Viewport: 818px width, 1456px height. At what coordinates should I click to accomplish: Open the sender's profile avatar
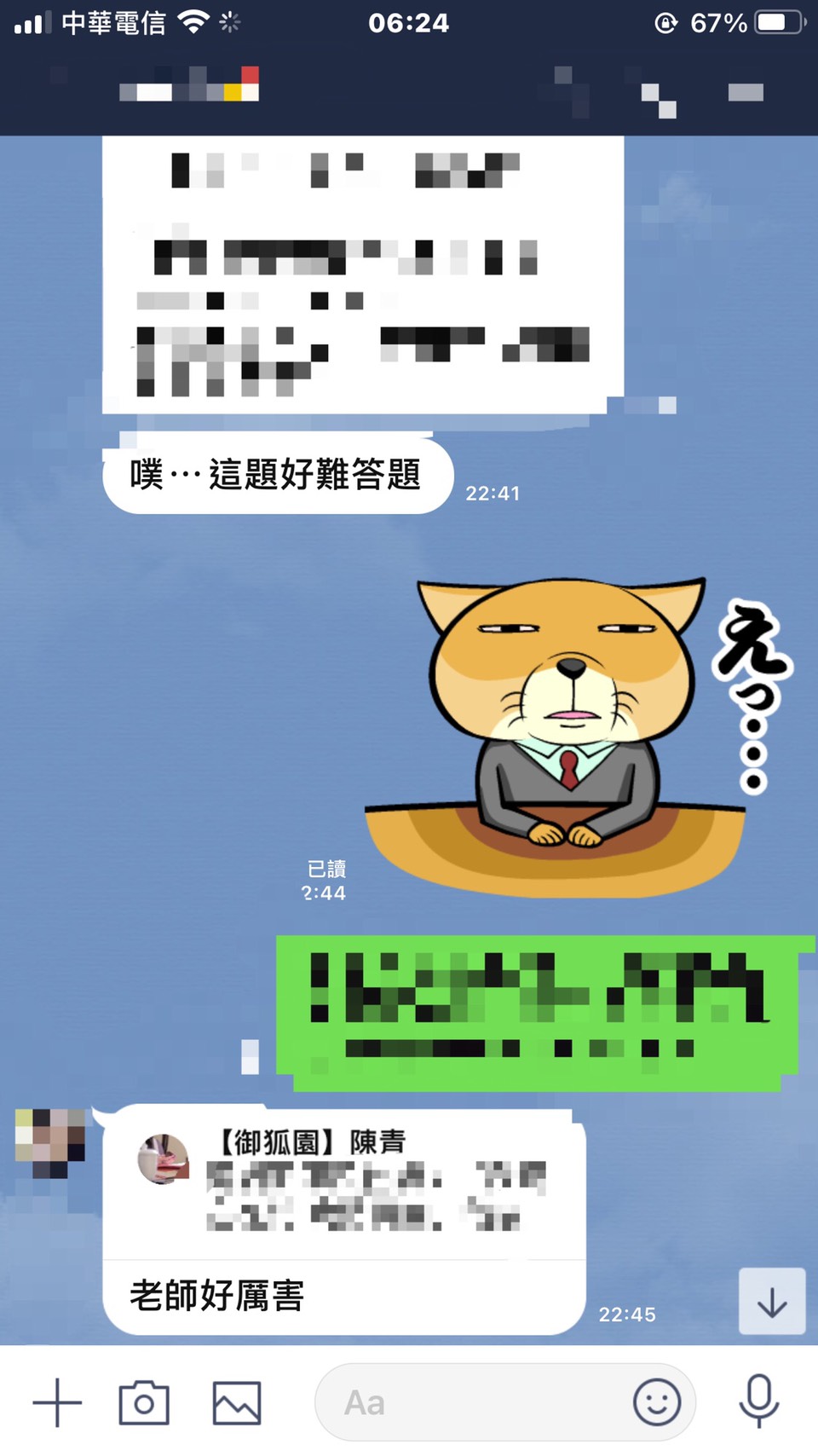[49, 1142]
